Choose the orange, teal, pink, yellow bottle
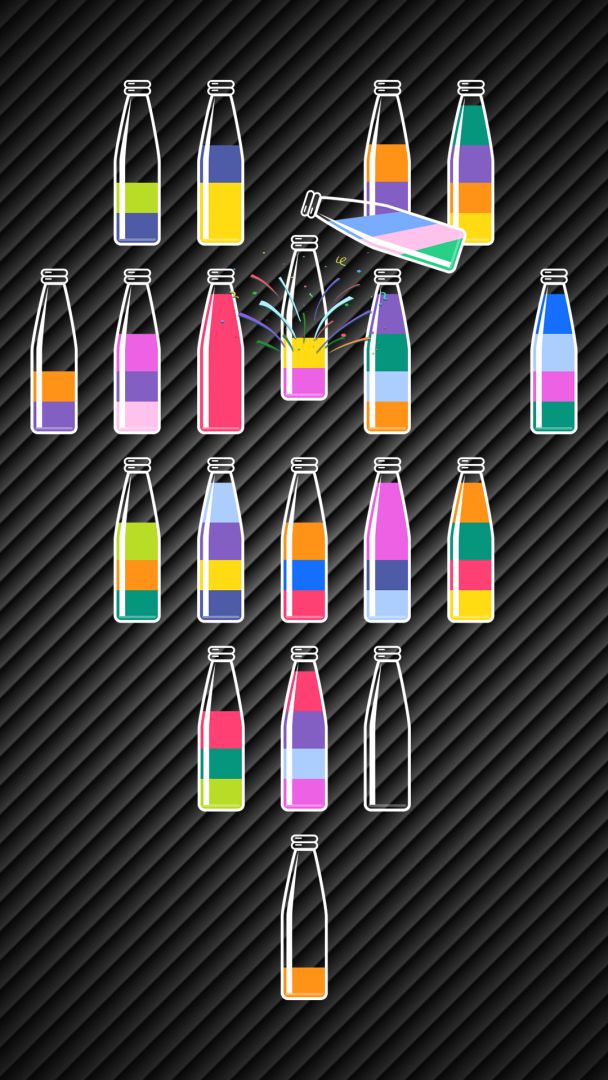608x1080 pixels. pyautogui.click(x=470, y=543)
